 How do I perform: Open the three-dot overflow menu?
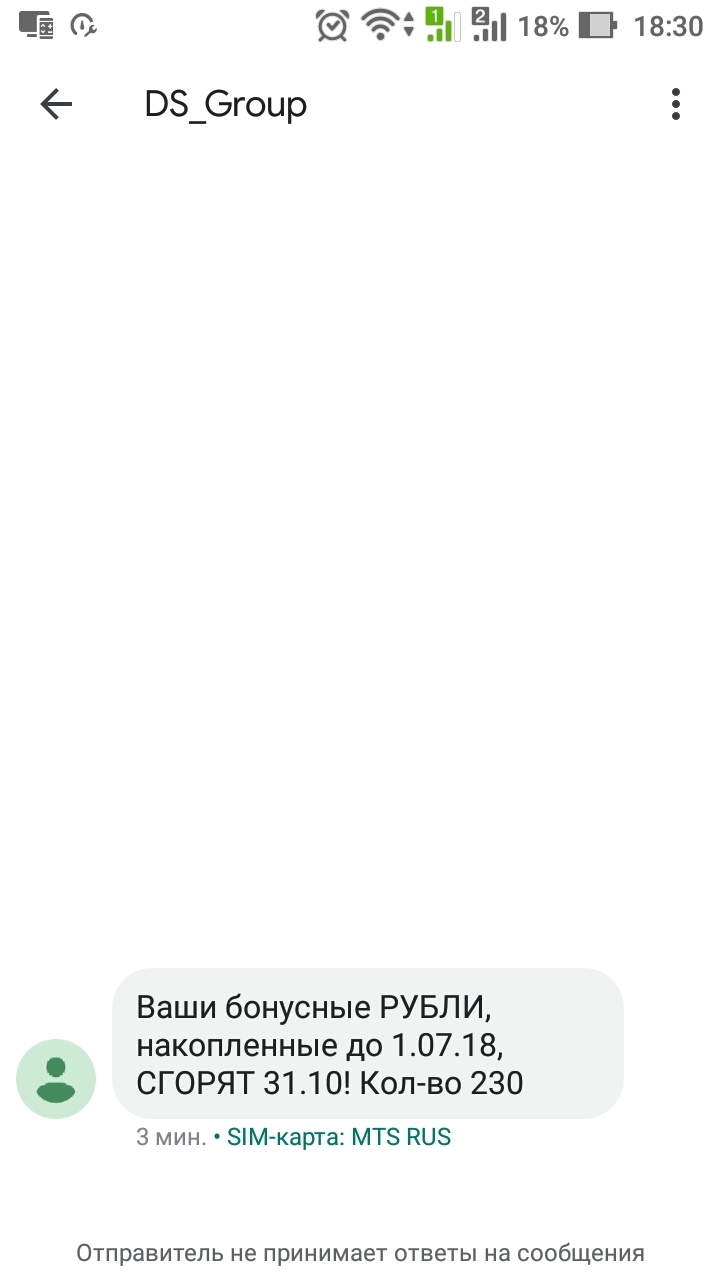[676, 104]
